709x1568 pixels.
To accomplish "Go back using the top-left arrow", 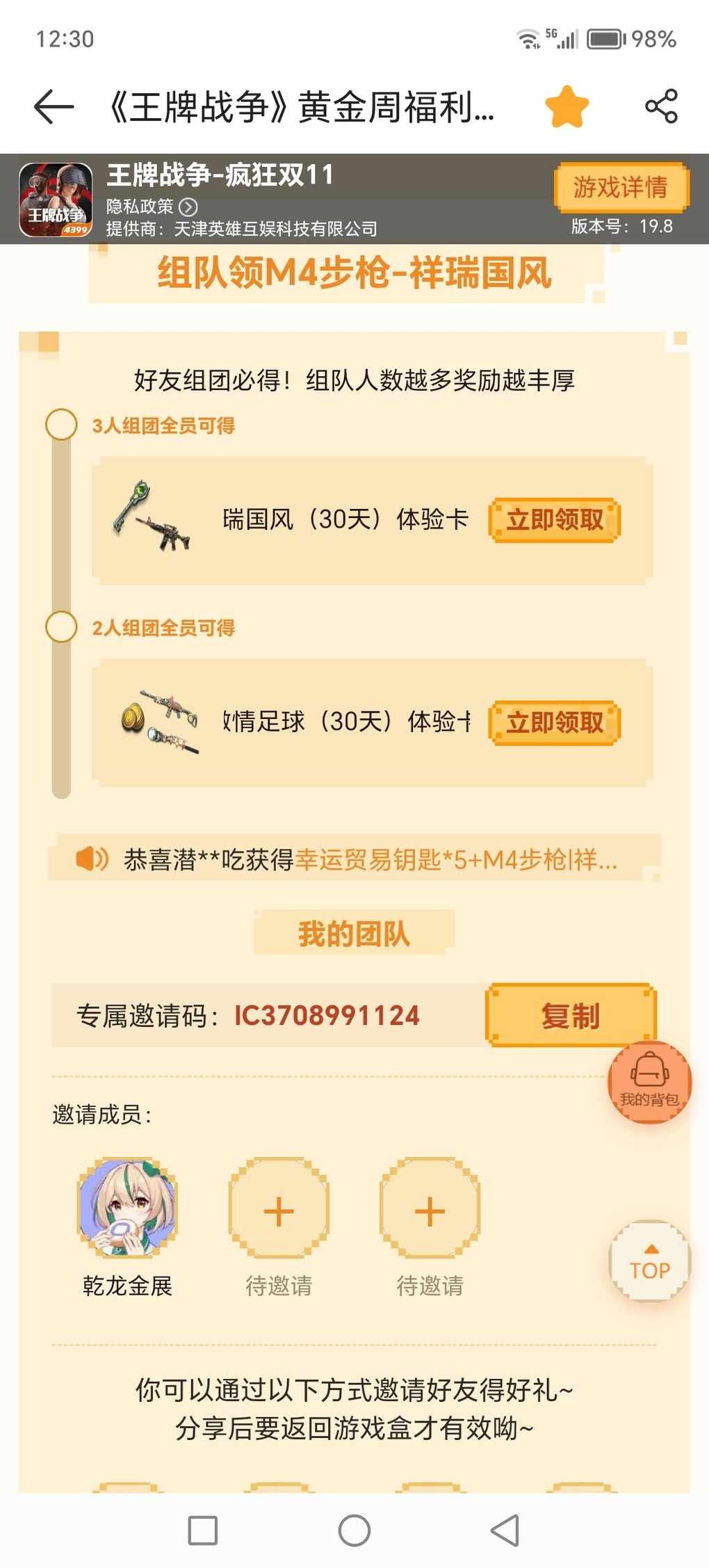I will 54,107.
